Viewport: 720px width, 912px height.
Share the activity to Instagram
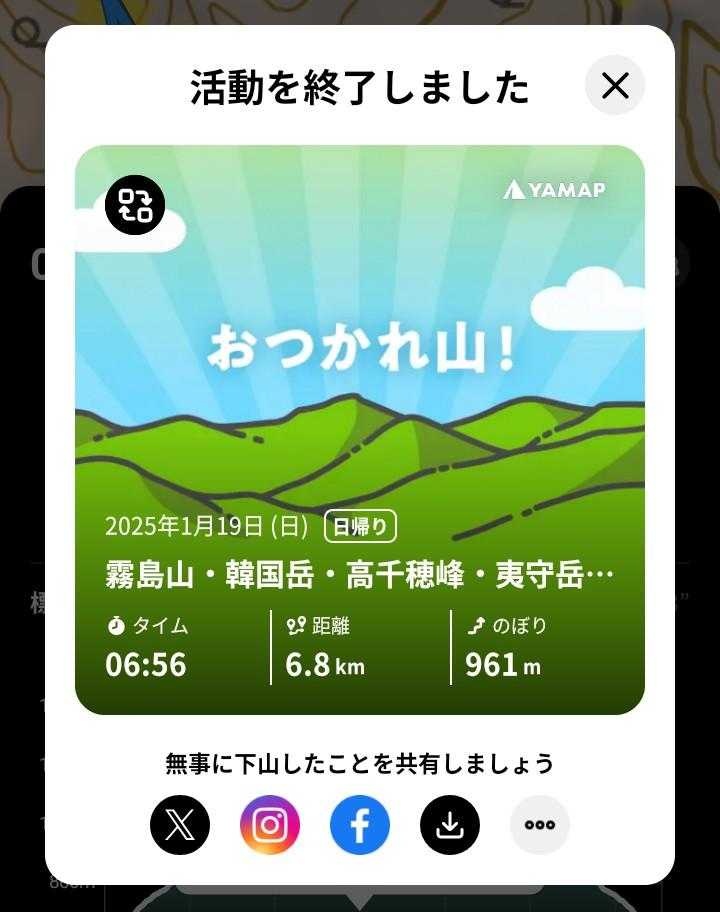tap(270, 824)
